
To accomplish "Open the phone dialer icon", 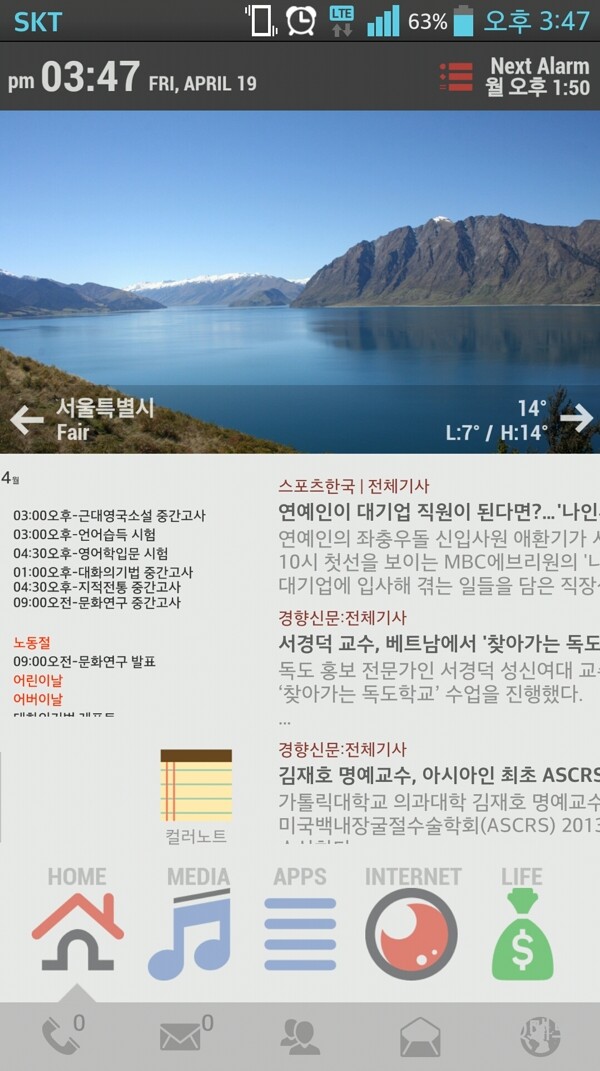I will [x=62, y=1037].
